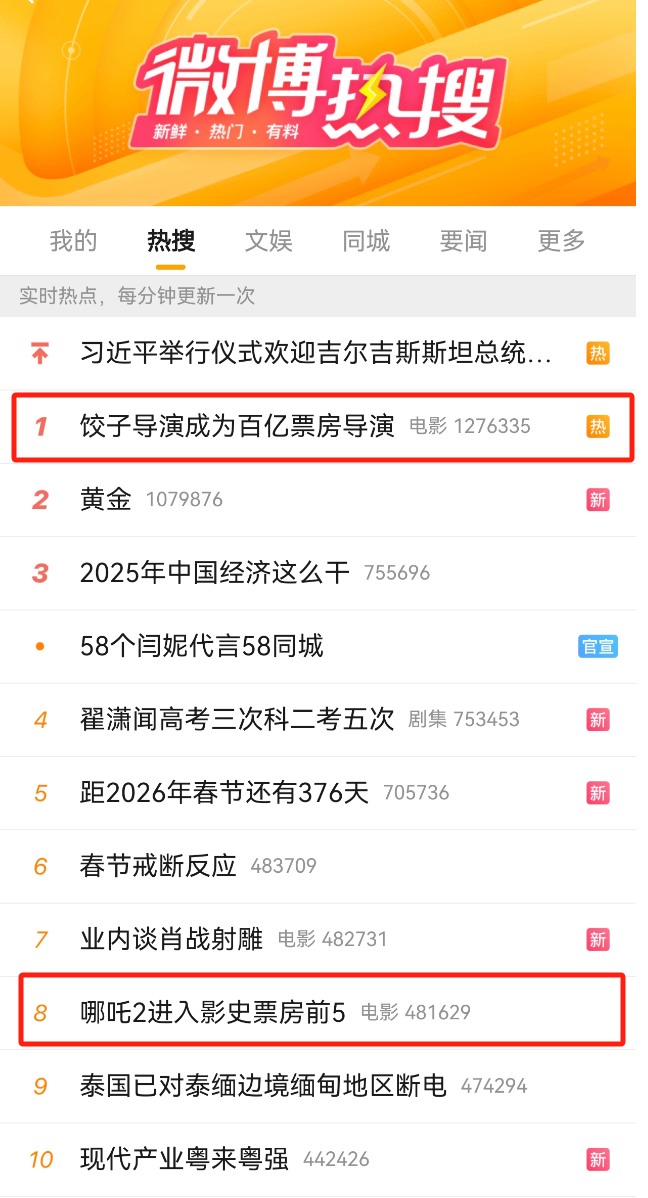Select trending topic 业内谈肖战射雕
Viewport: 648px width, 1198px height.
point(172,939)
